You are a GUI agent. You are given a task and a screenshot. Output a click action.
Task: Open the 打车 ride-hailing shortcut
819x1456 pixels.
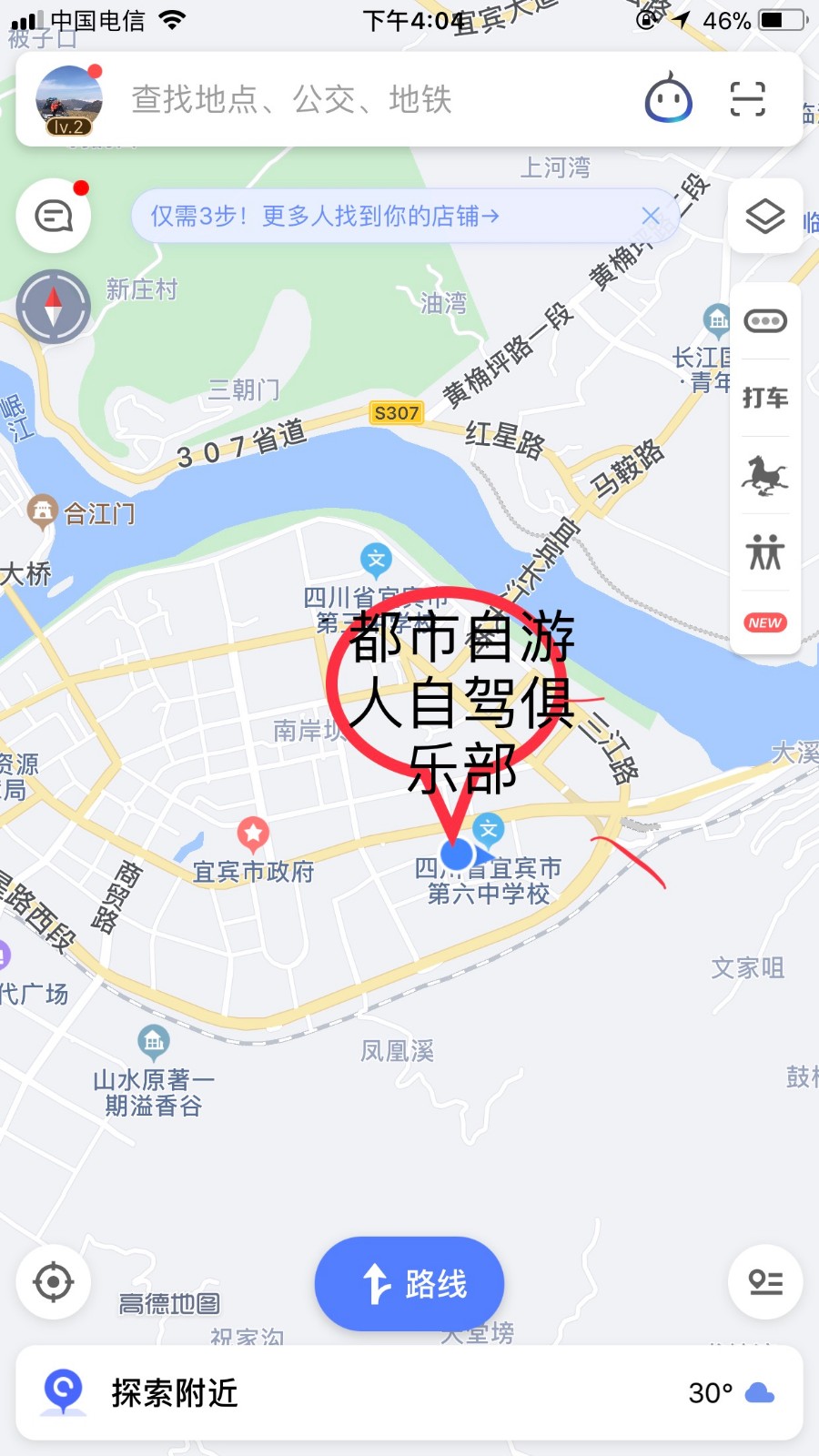pos(765,398)
